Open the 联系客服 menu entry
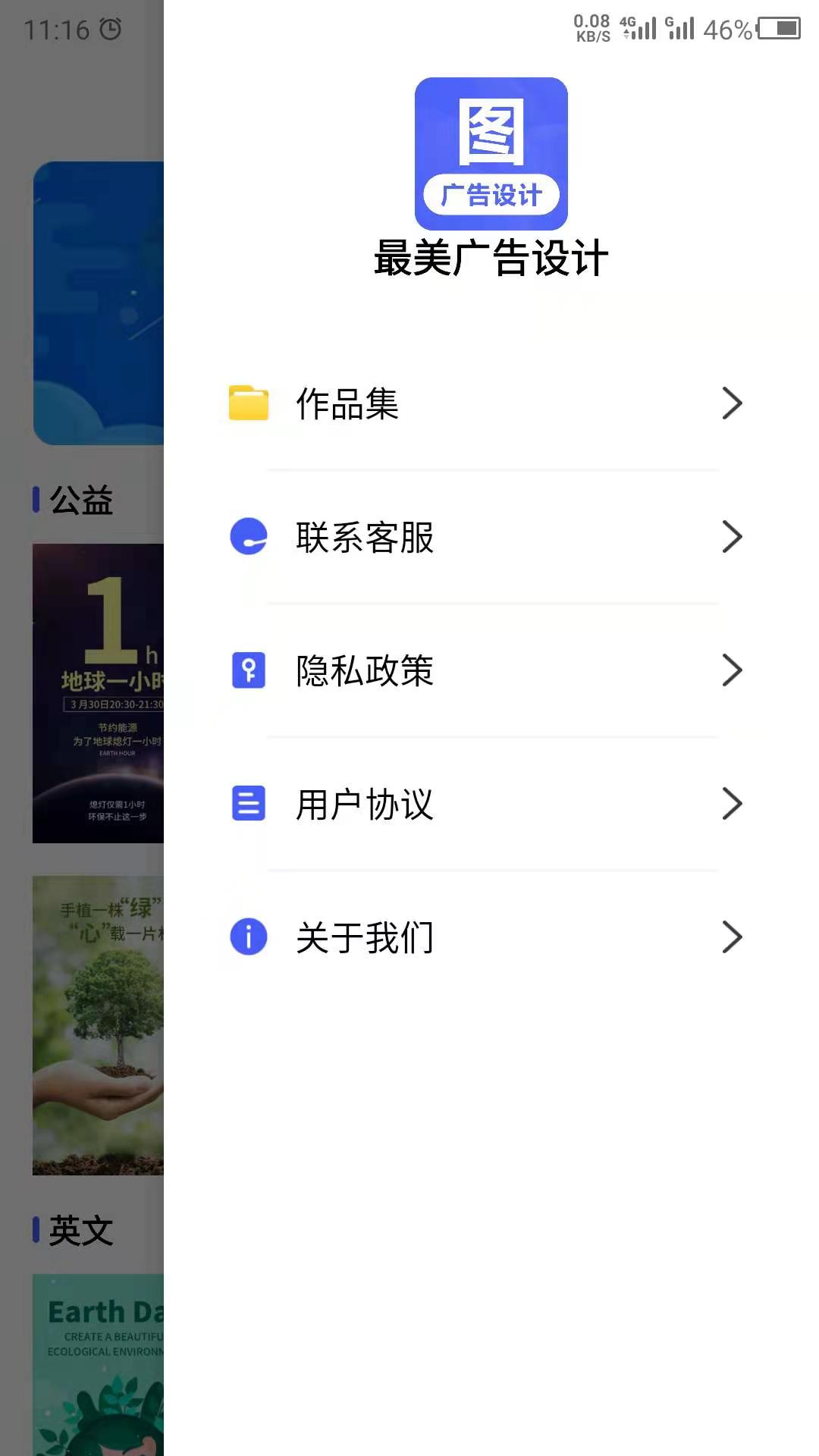This screenshot has height=1456, width=819. (x=362, y=538)
